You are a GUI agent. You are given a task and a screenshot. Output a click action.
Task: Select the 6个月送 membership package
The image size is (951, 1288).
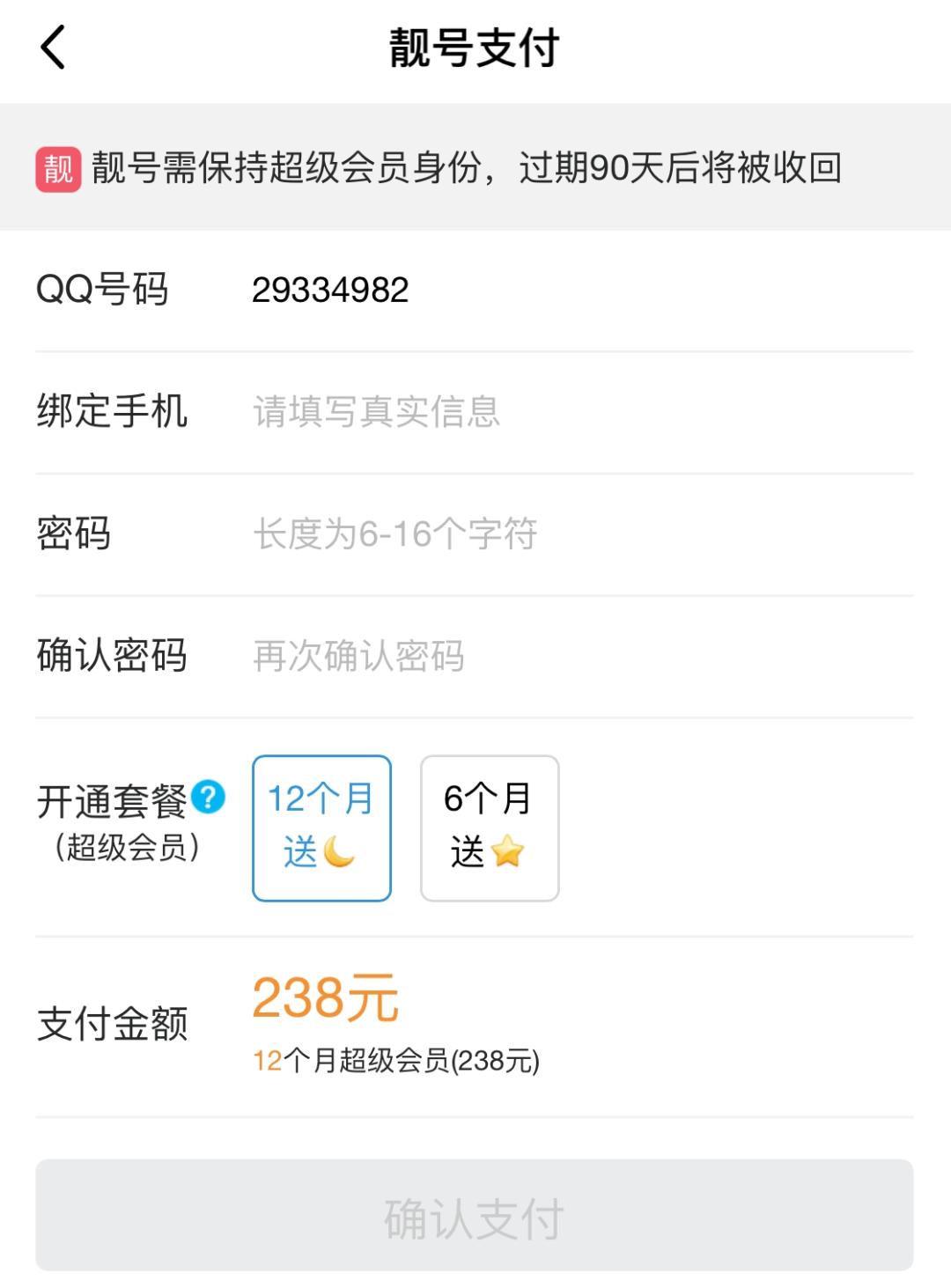(490, 828)
